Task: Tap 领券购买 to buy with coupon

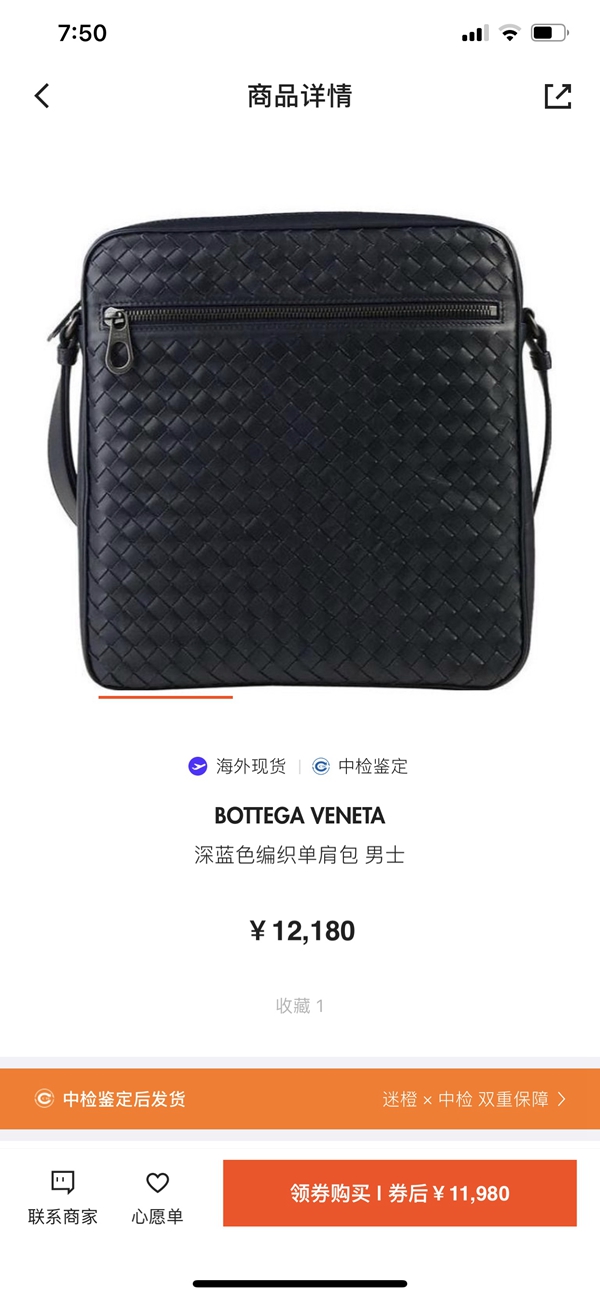Action: (399, 1193)
